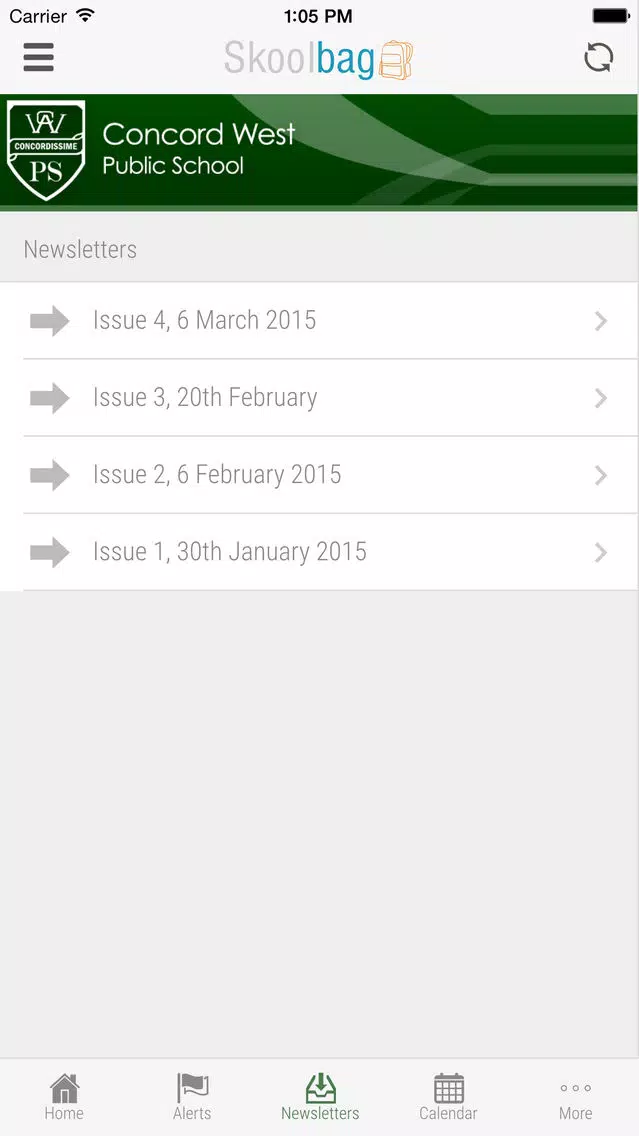View Issue 2, 6 February 2015

coord(320,475)
